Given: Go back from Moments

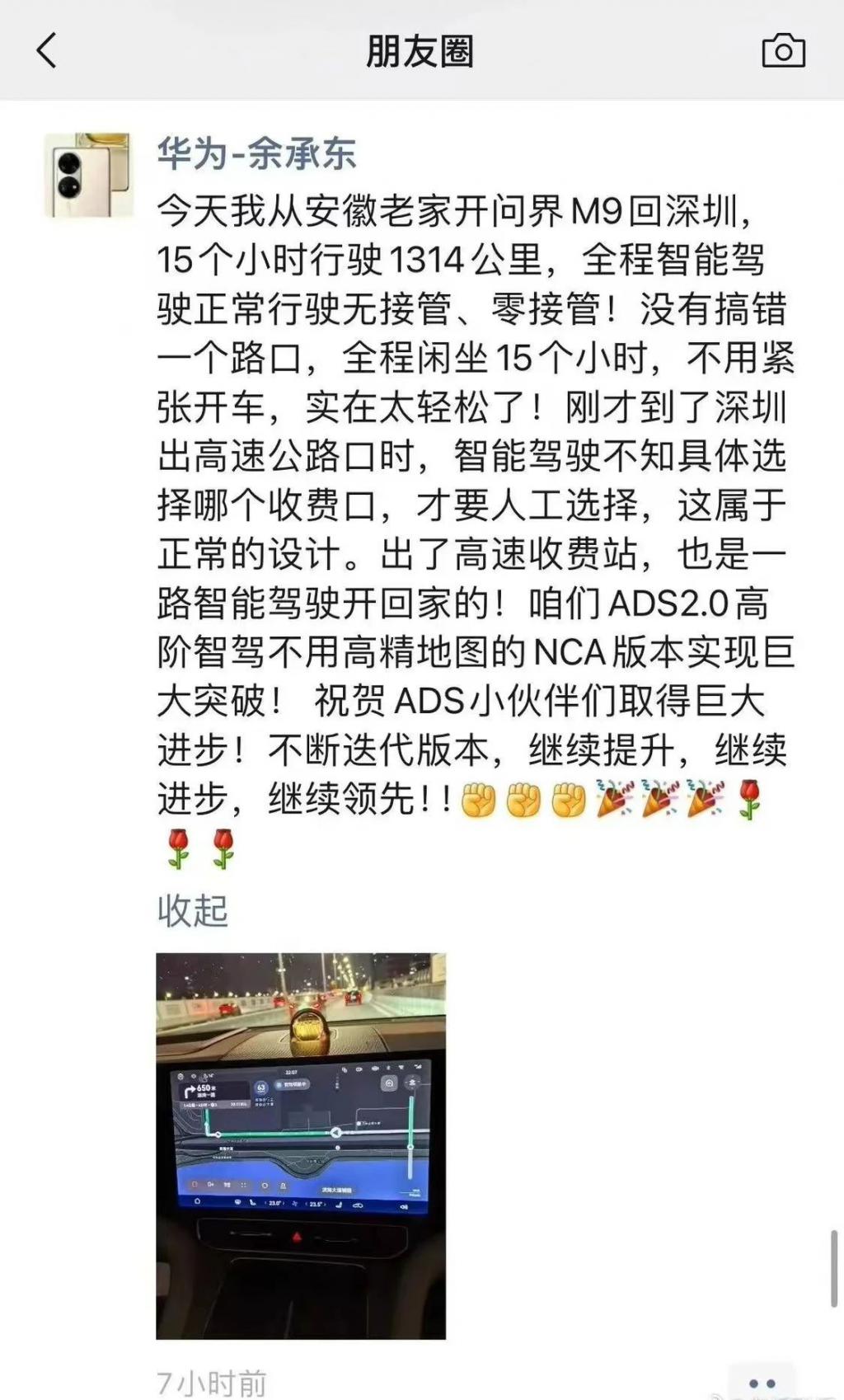Looking at the screenshot, I should [x=48, y=51].
